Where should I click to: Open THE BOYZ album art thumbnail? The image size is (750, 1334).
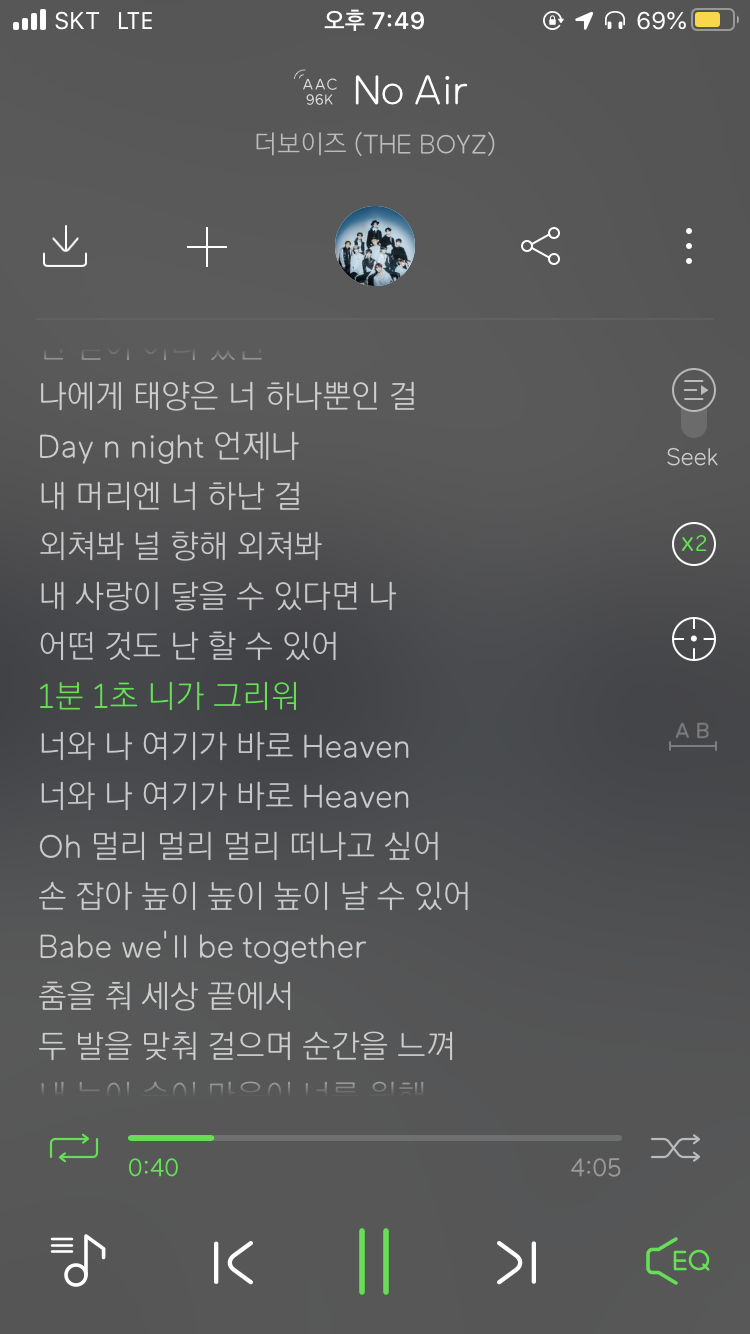[374, 247]
